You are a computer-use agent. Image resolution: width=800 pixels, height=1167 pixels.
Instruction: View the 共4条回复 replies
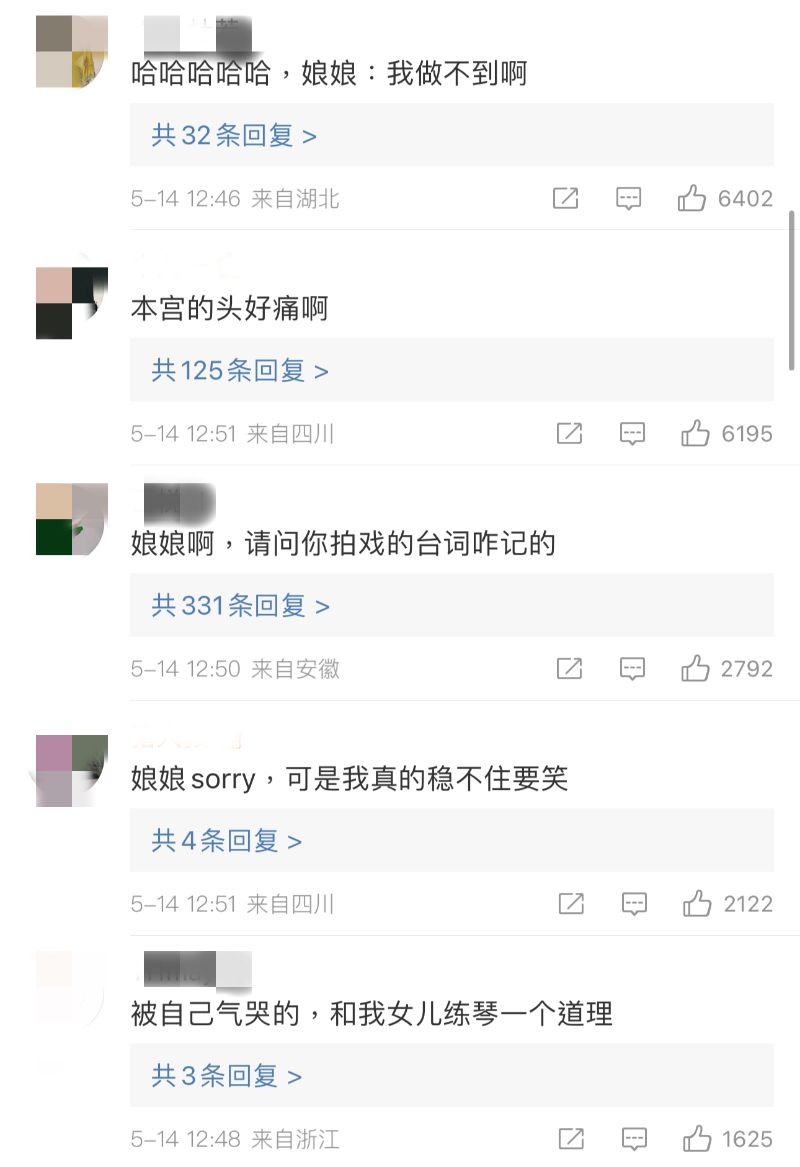[x=227, y=841]
